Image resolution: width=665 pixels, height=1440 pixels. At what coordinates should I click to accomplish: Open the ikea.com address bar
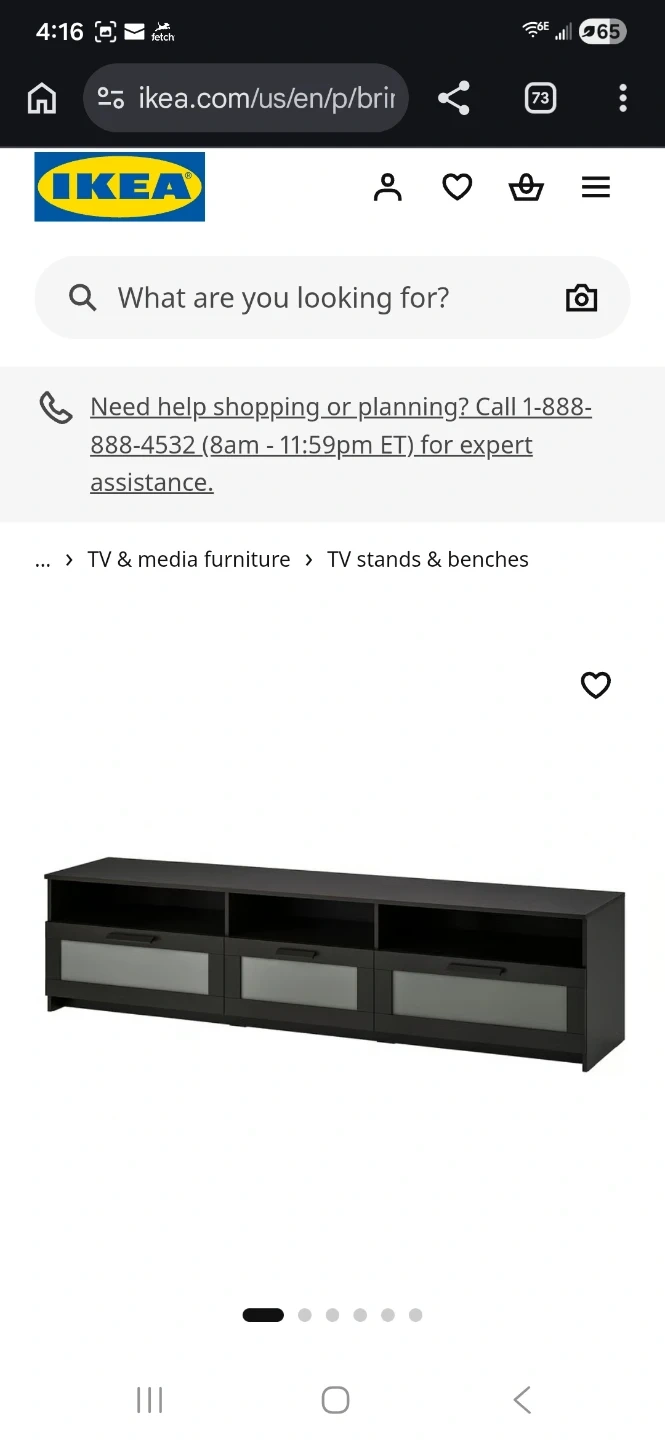pyautogui.click(x=246, y=98)
